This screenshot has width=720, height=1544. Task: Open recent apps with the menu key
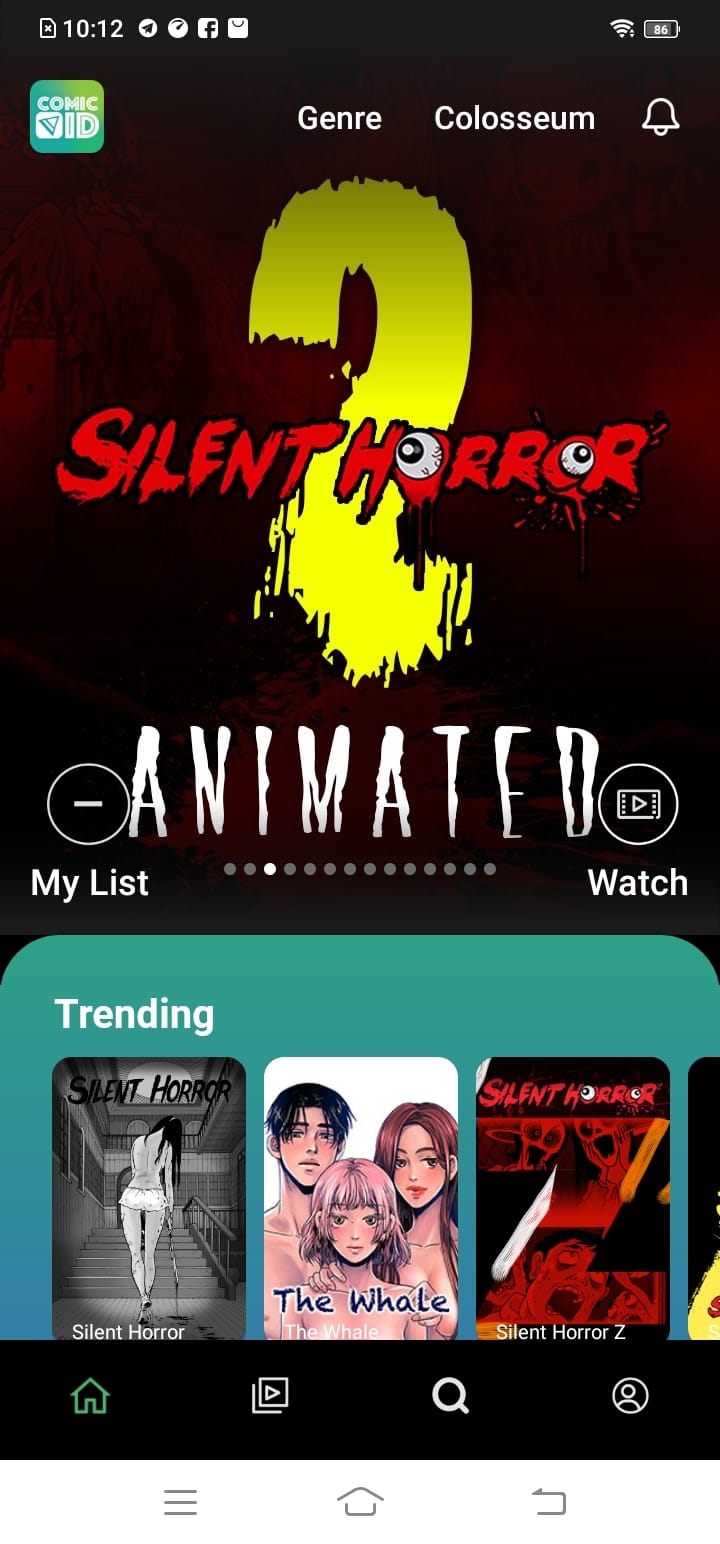point(180,1502)
